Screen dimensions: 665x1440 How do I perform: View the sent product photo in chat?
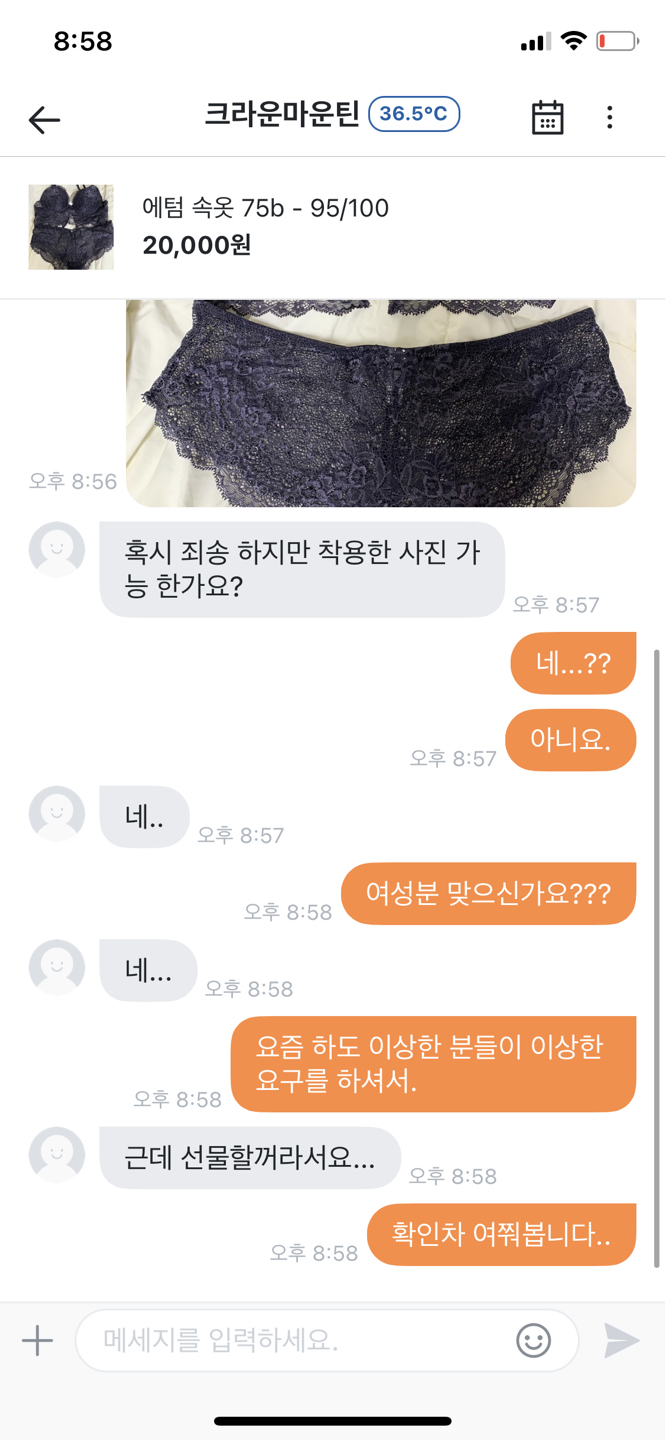pyautogui.click(x=380, y=403)
